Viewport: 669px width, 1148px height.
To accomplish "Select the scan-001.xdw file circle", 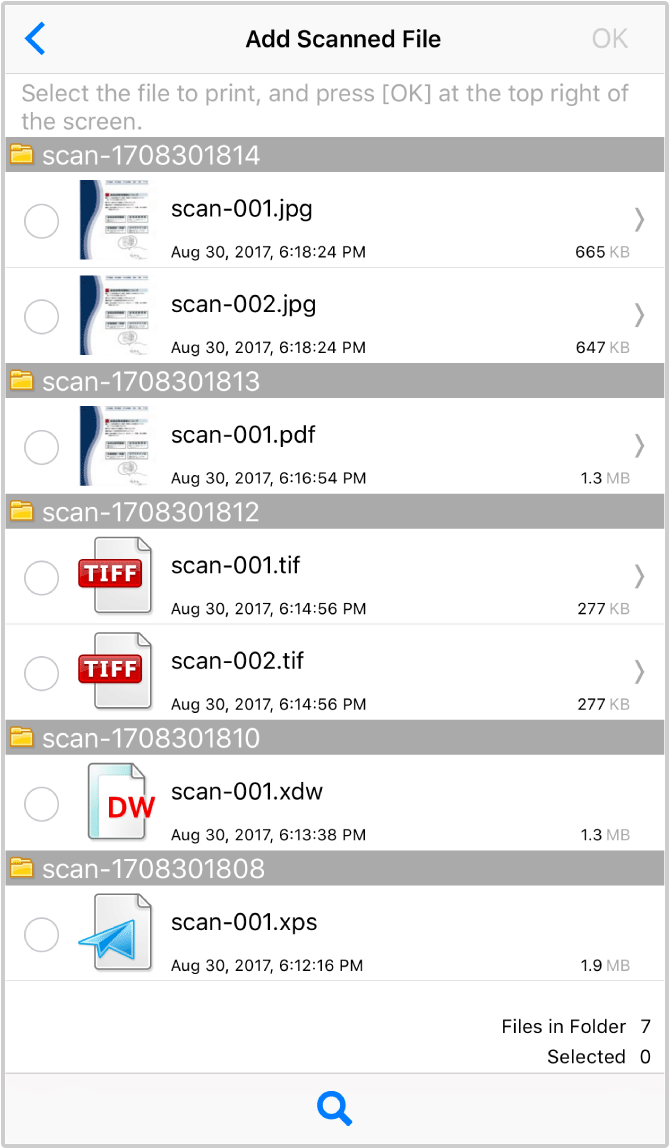I will pyautogui.click(x=41, y=803).
